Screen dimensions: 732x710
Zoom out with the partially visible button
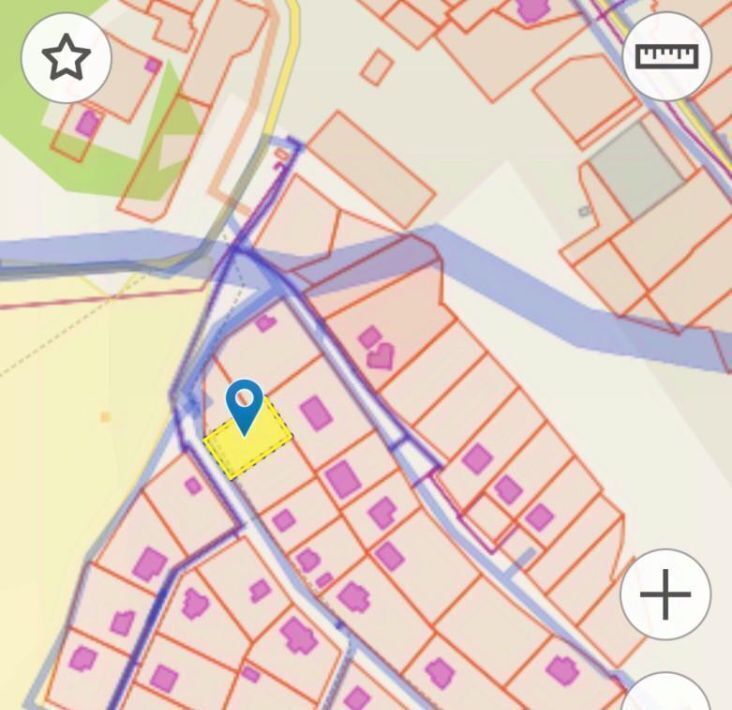click(667, 695)
